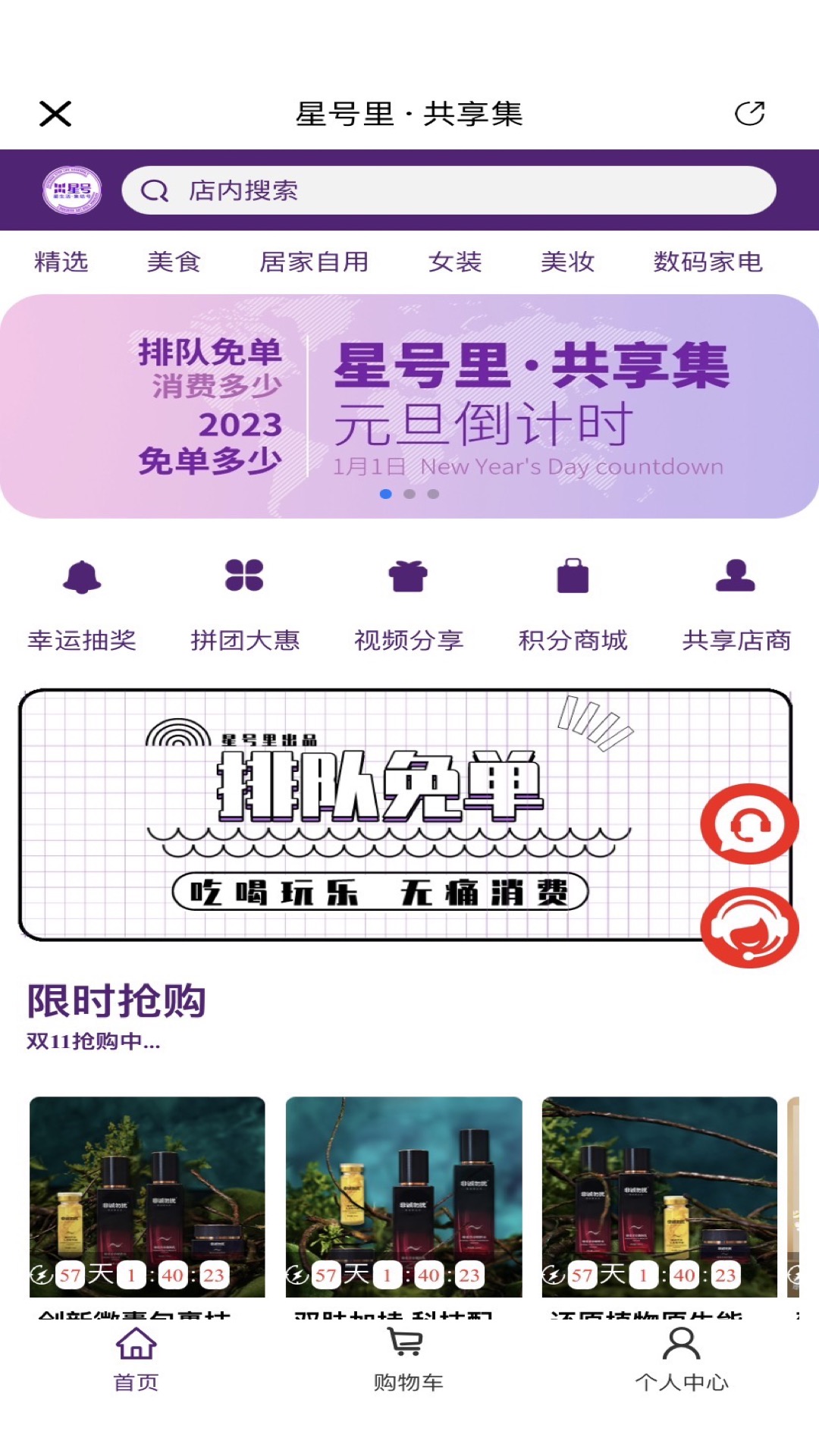Viewport: 819px width, 1456px height.
Task: Open the 排队免单 promotional banner
Action: point(406,815)
